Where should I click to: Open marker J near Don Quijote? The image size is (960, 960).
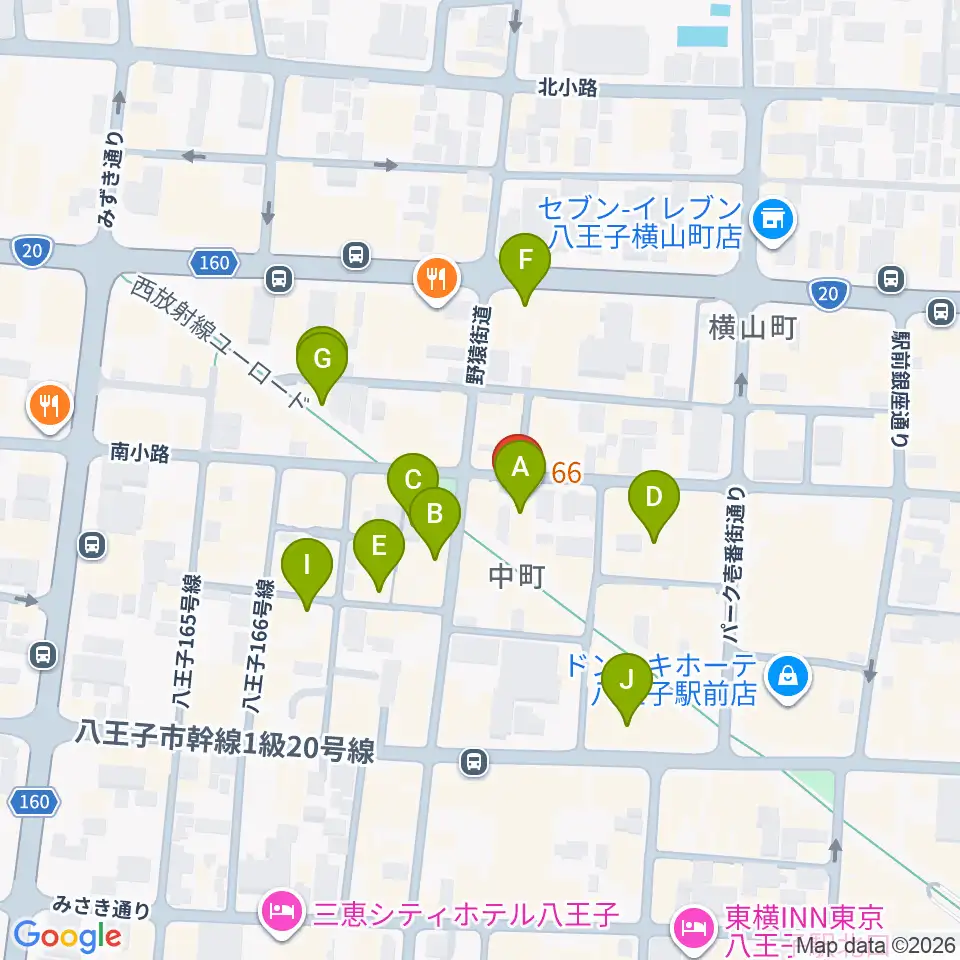pos(626,684)
